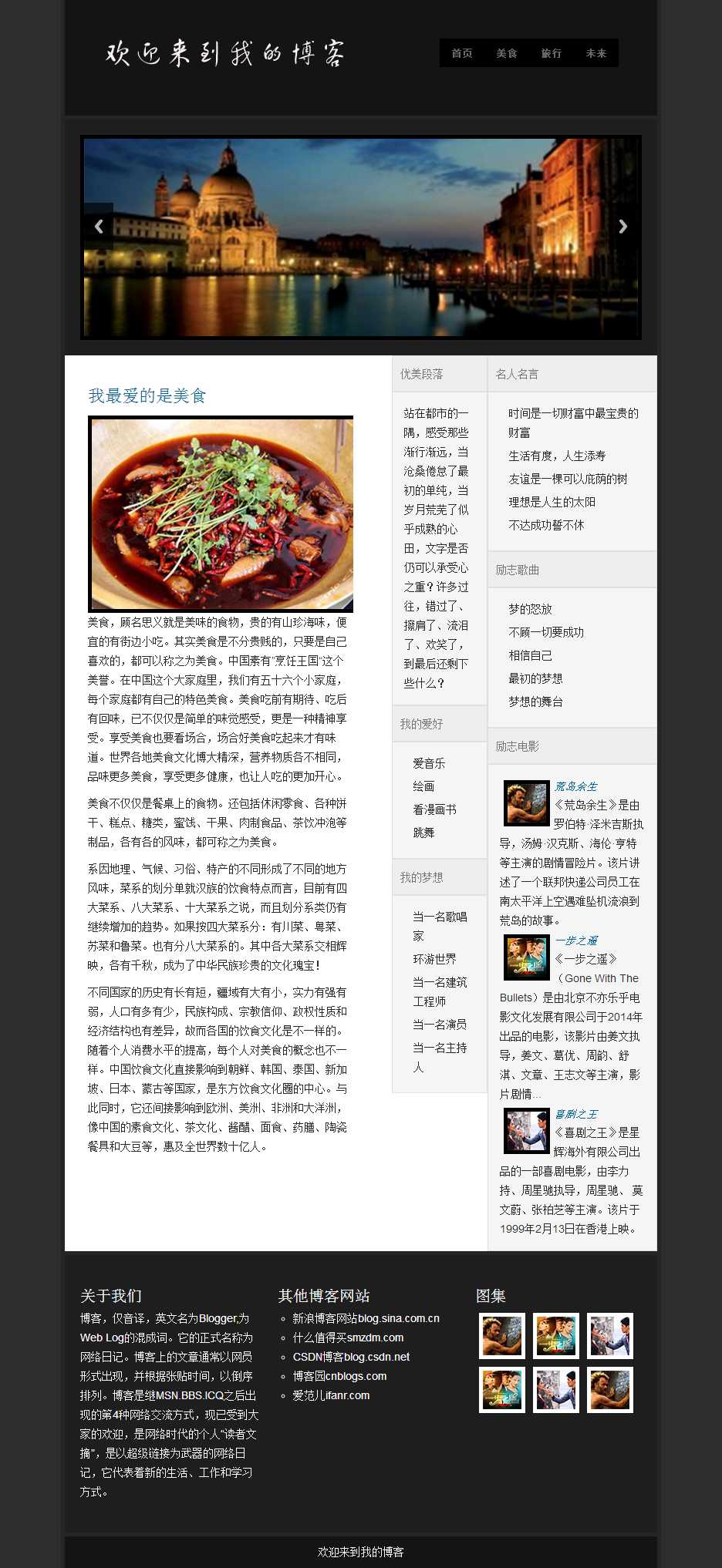Viewport: 722px width, 1568px height.
Task: Open the 爱音乐 hobby item
Action: pyautogui.click(x=429, y=763)
